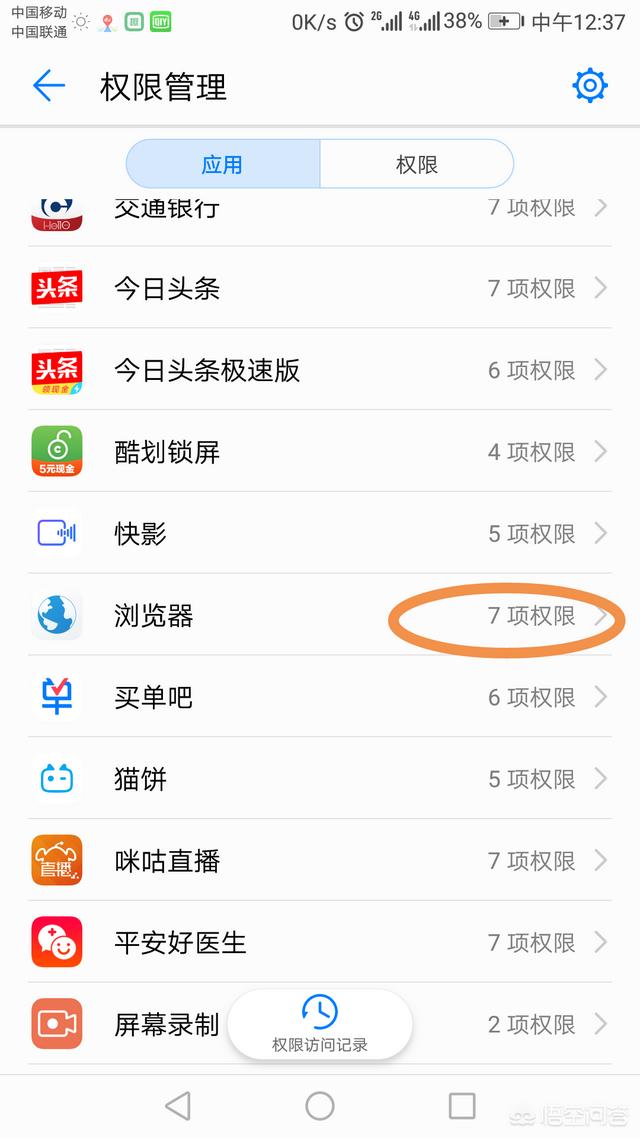Show permissions for 咪咕直播
Screen dimensions: 640x1138
[320, 861]
